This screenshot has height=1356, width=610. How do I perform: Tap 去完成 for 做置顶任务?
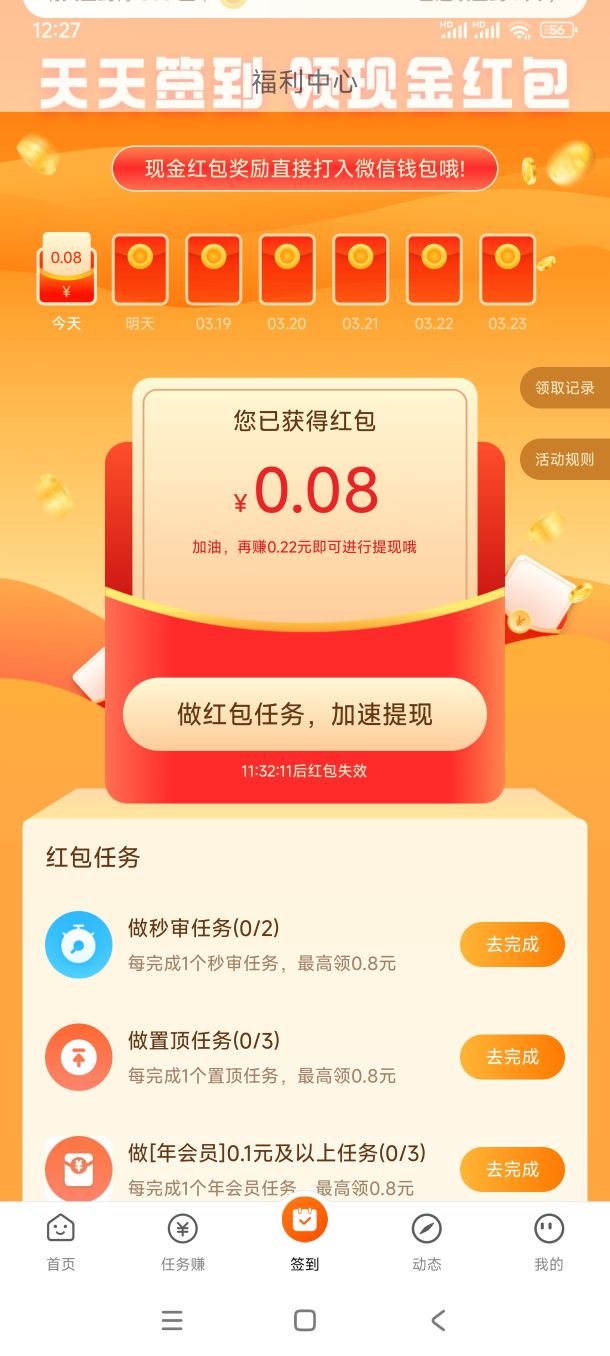pyautogui.click(x=512, y=1057)
